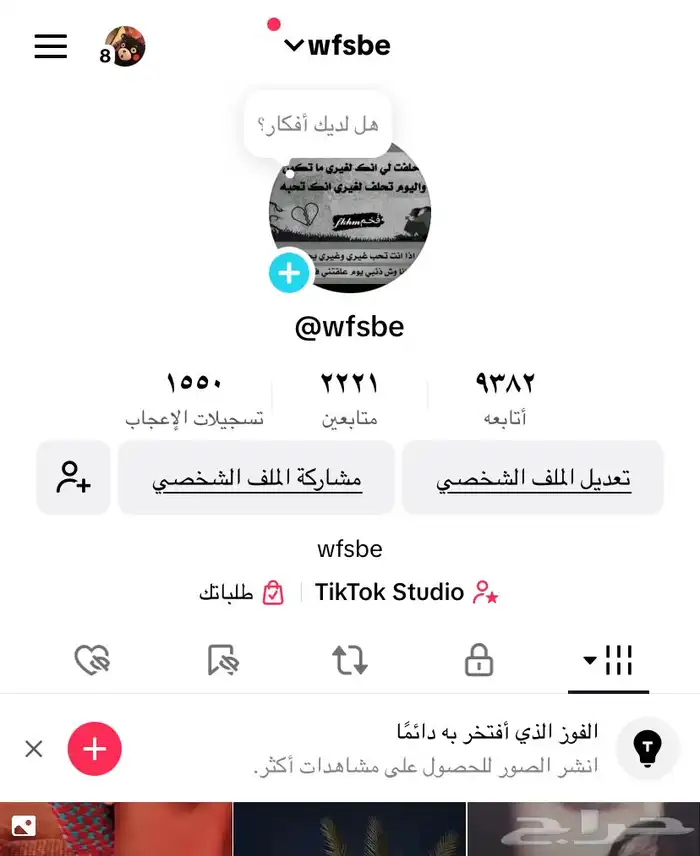This screenshot has width=700, height=856.
Task: Switch to the saved bookmarks tab
Action: click(x=221, y=660)
